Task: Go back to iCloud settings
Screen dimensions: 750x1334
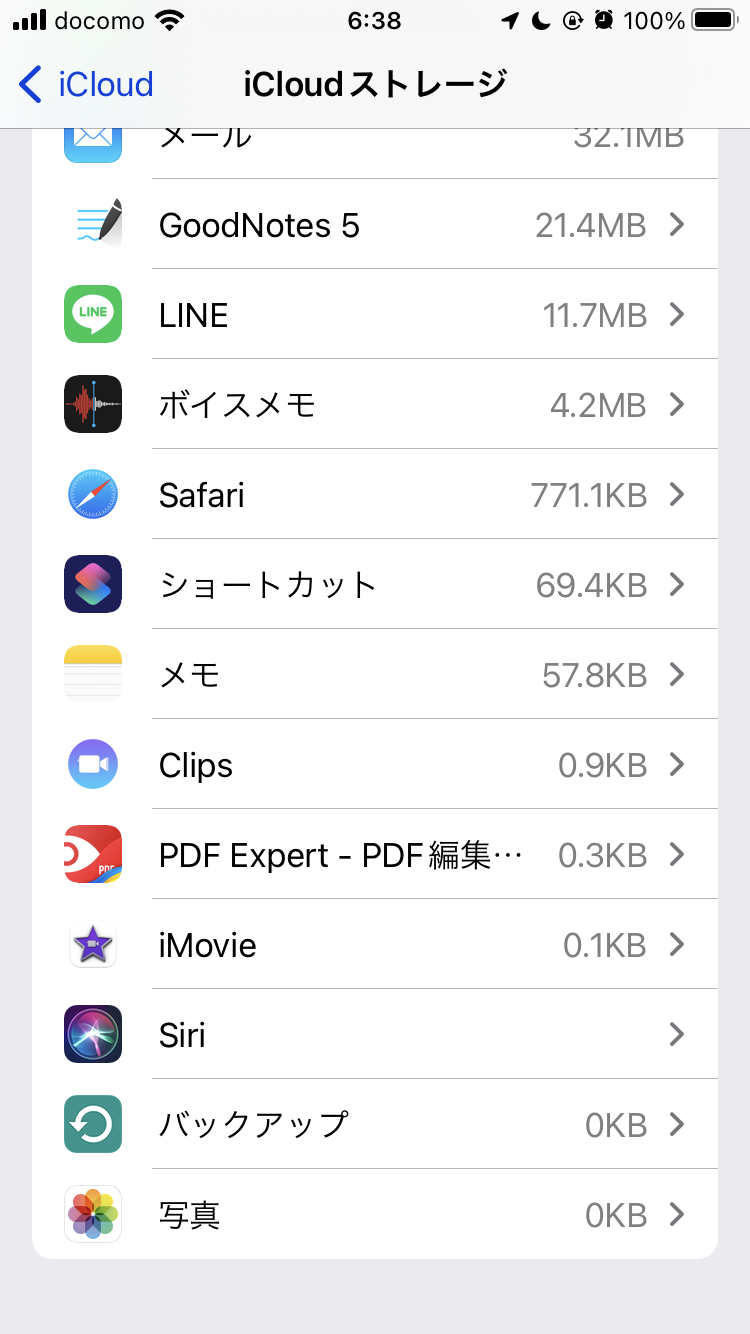Action: pos(86,85)
